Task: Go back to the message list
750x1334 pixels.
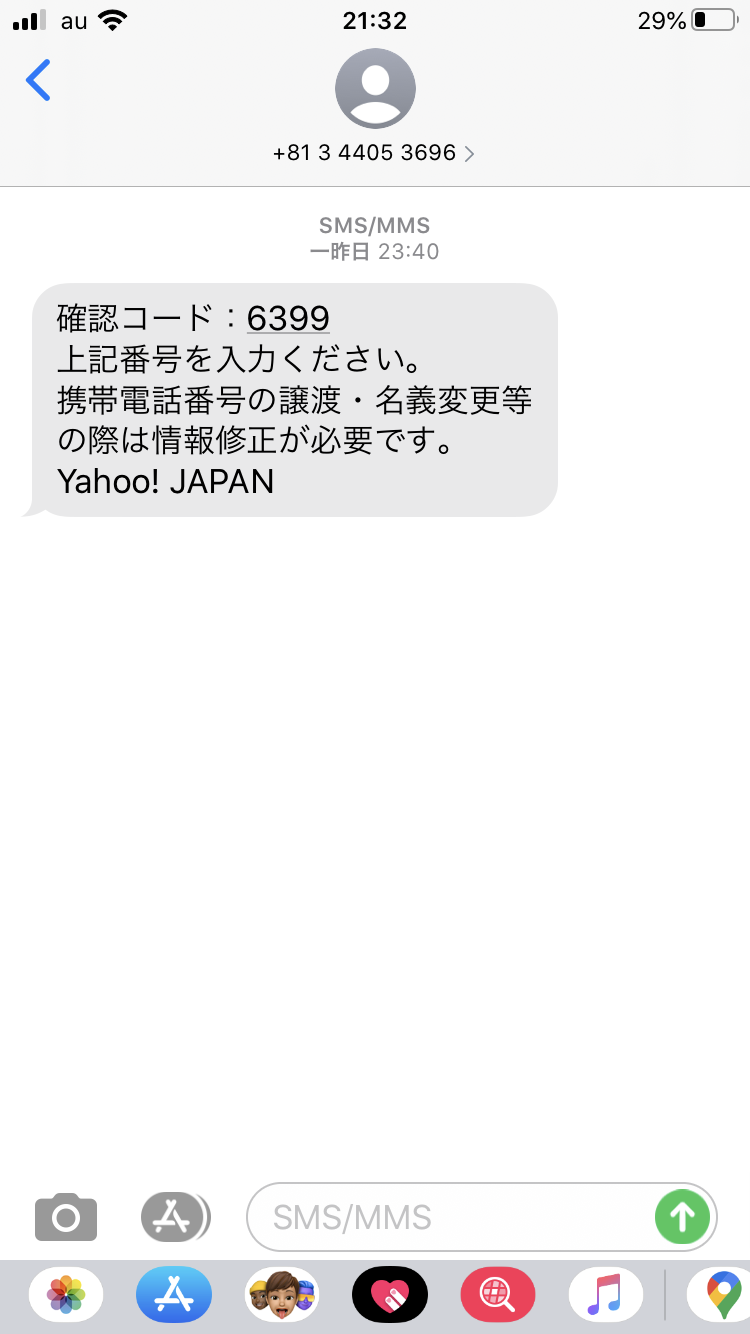Action: click(38, 80)
